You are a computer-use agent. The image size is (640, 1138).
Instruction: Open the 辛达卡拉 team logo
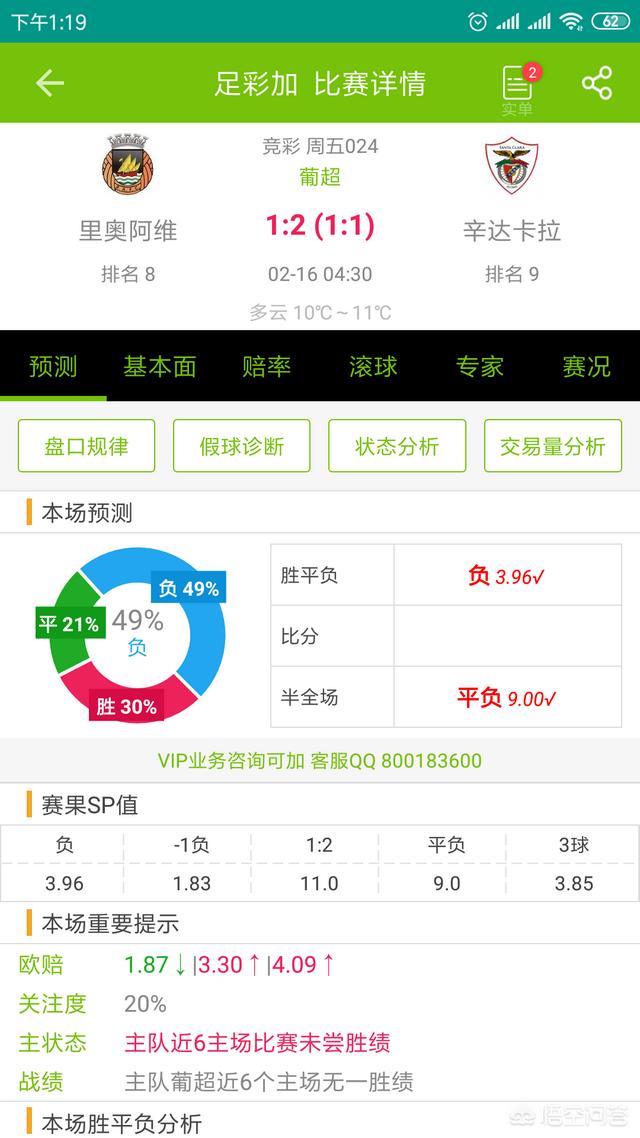512,166
